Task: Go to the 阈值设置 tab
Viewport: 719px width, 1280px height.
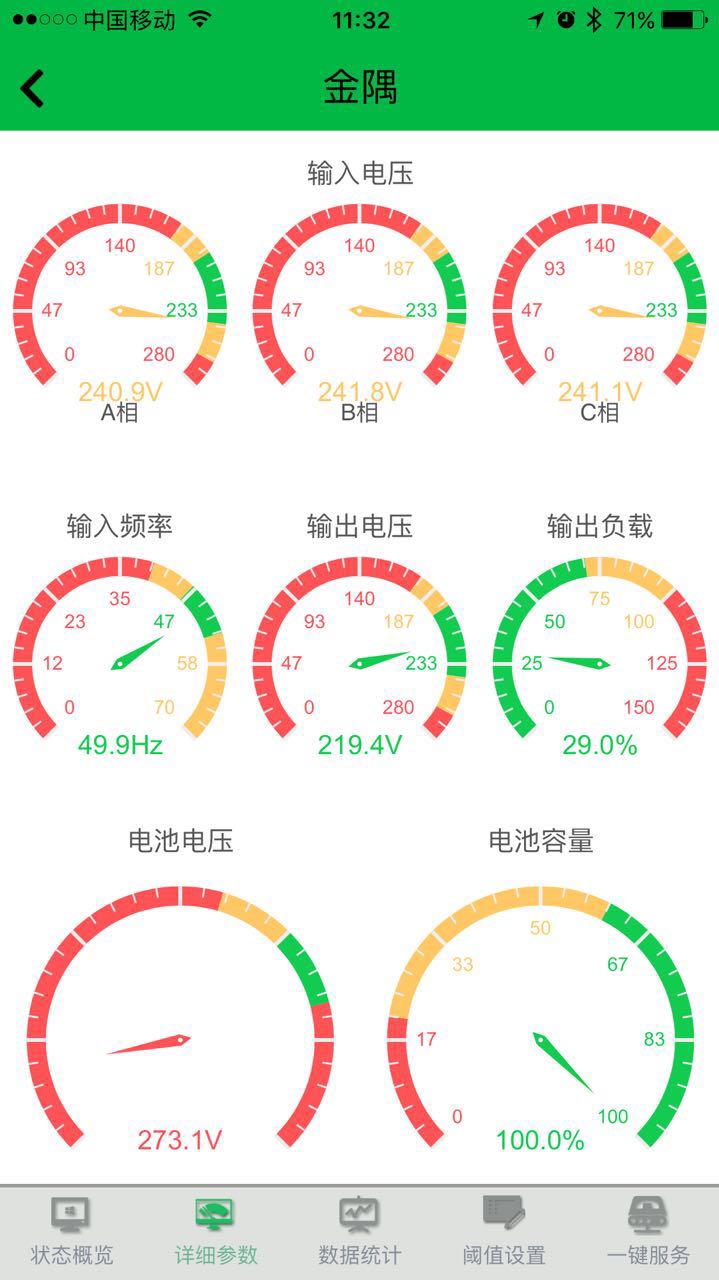Action: (x=504, y=1232)
